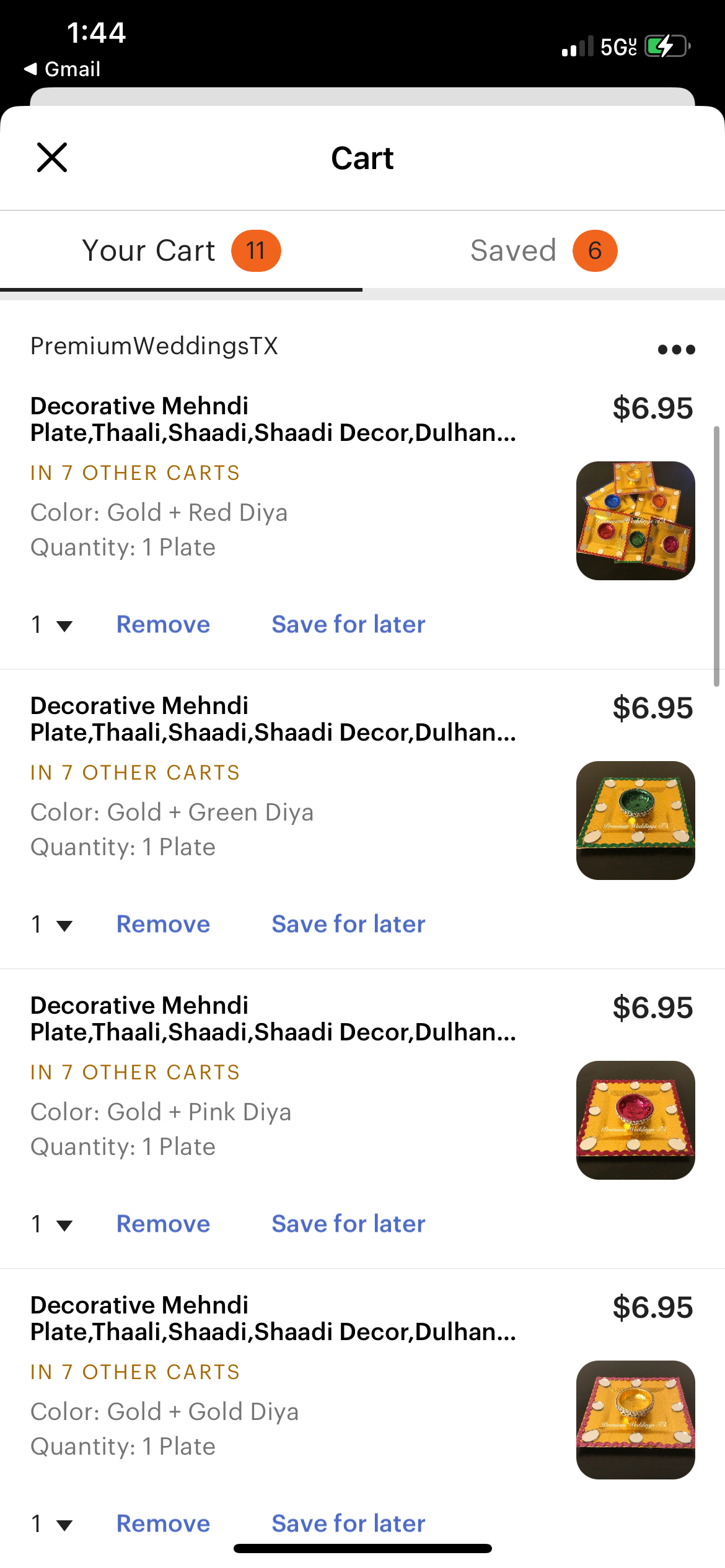The height and width of the screenshot is (1568, 725).
Task: Remove the Gold + Pink Diya plate
Action: [163, 1224]
